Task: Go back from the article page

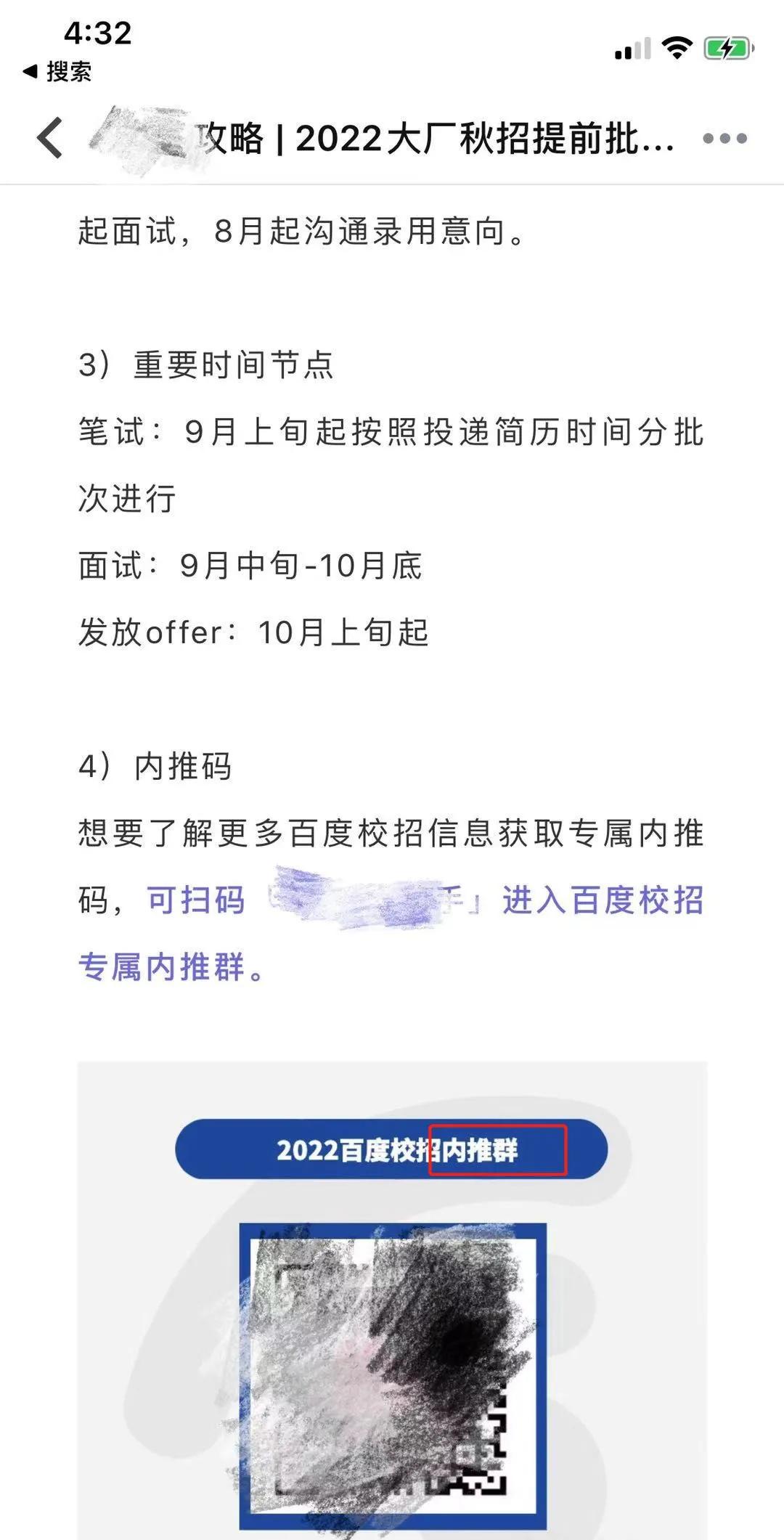Action: coord(51,138)
